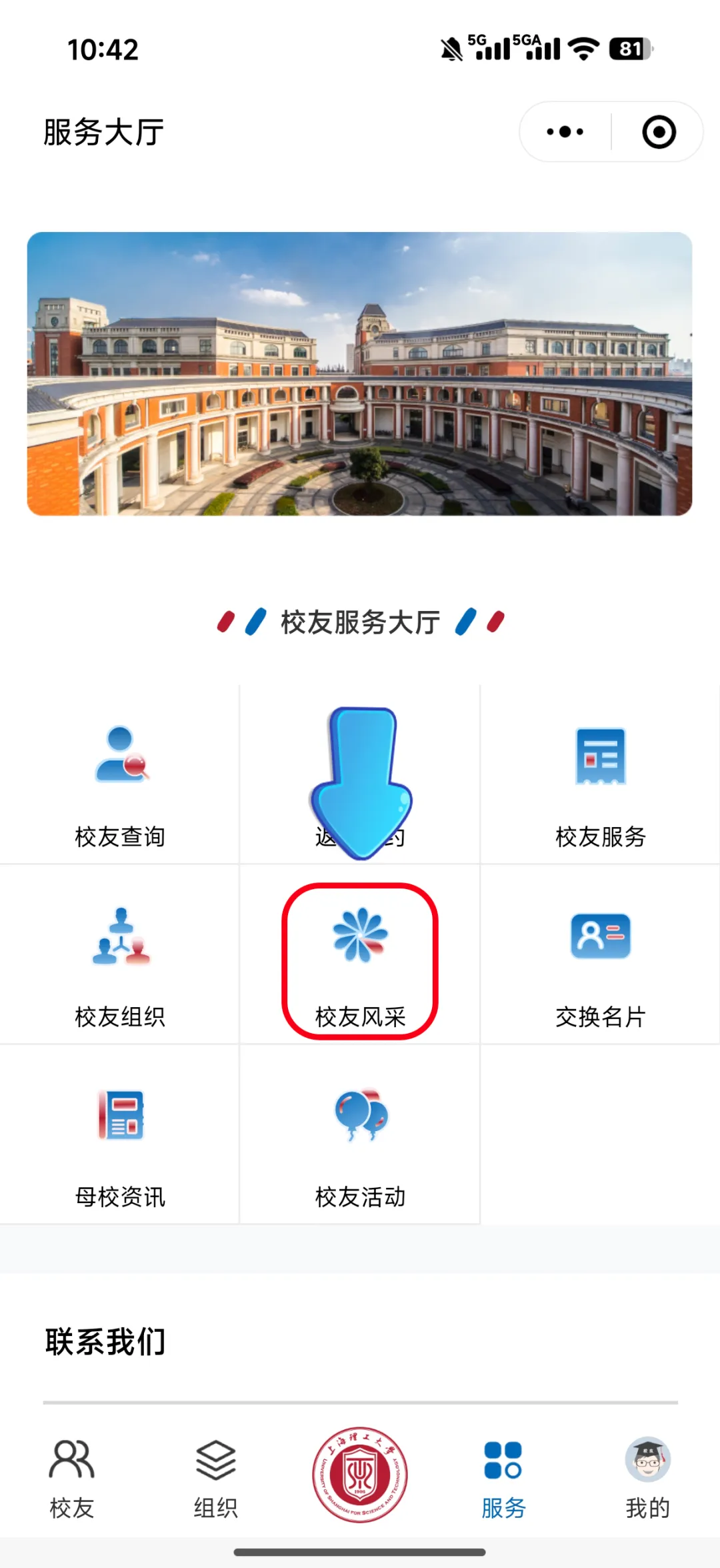Tap the mini-program close circle button
Viewport: 720px width, 1568px height.
click(657, 131)
